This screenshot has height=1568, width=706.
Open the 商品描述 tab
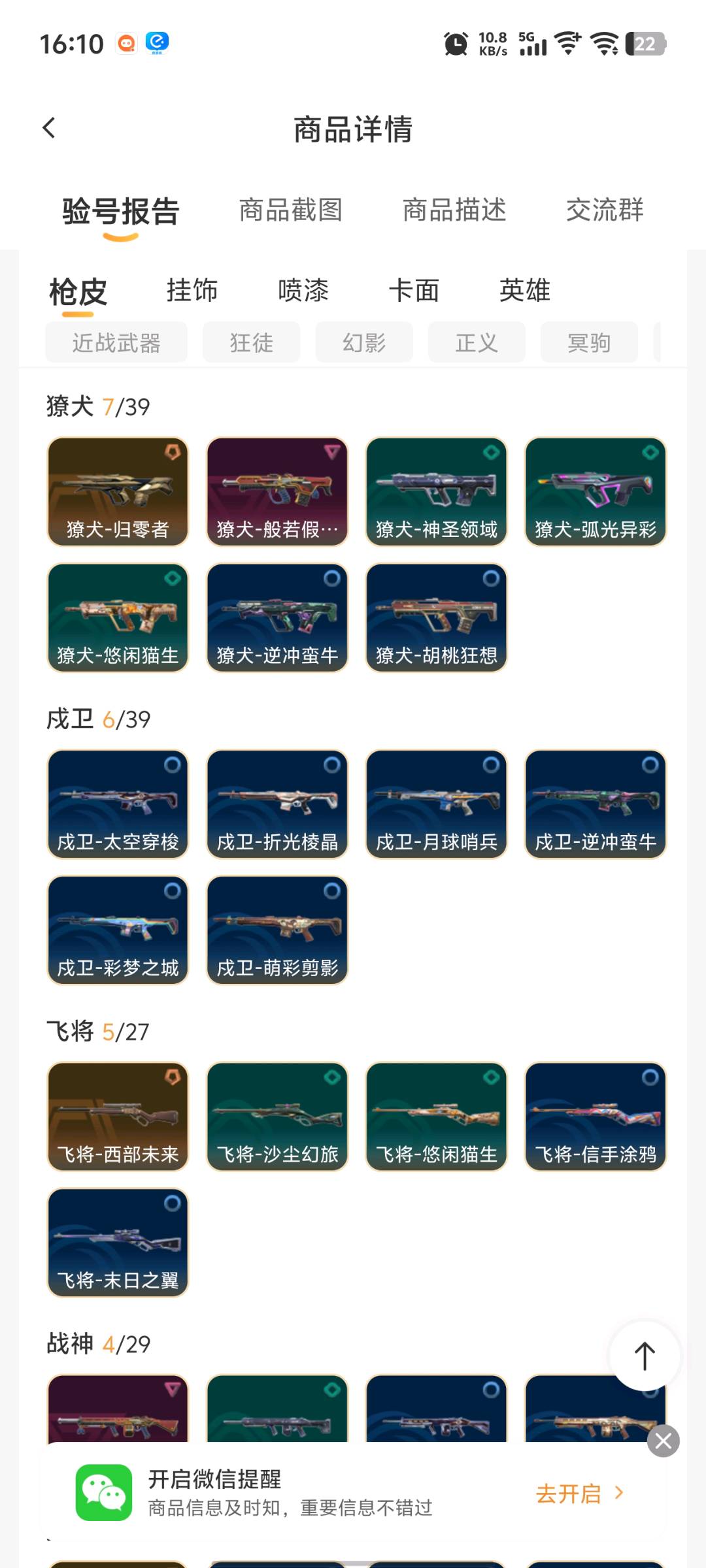(x=454, y=210)
